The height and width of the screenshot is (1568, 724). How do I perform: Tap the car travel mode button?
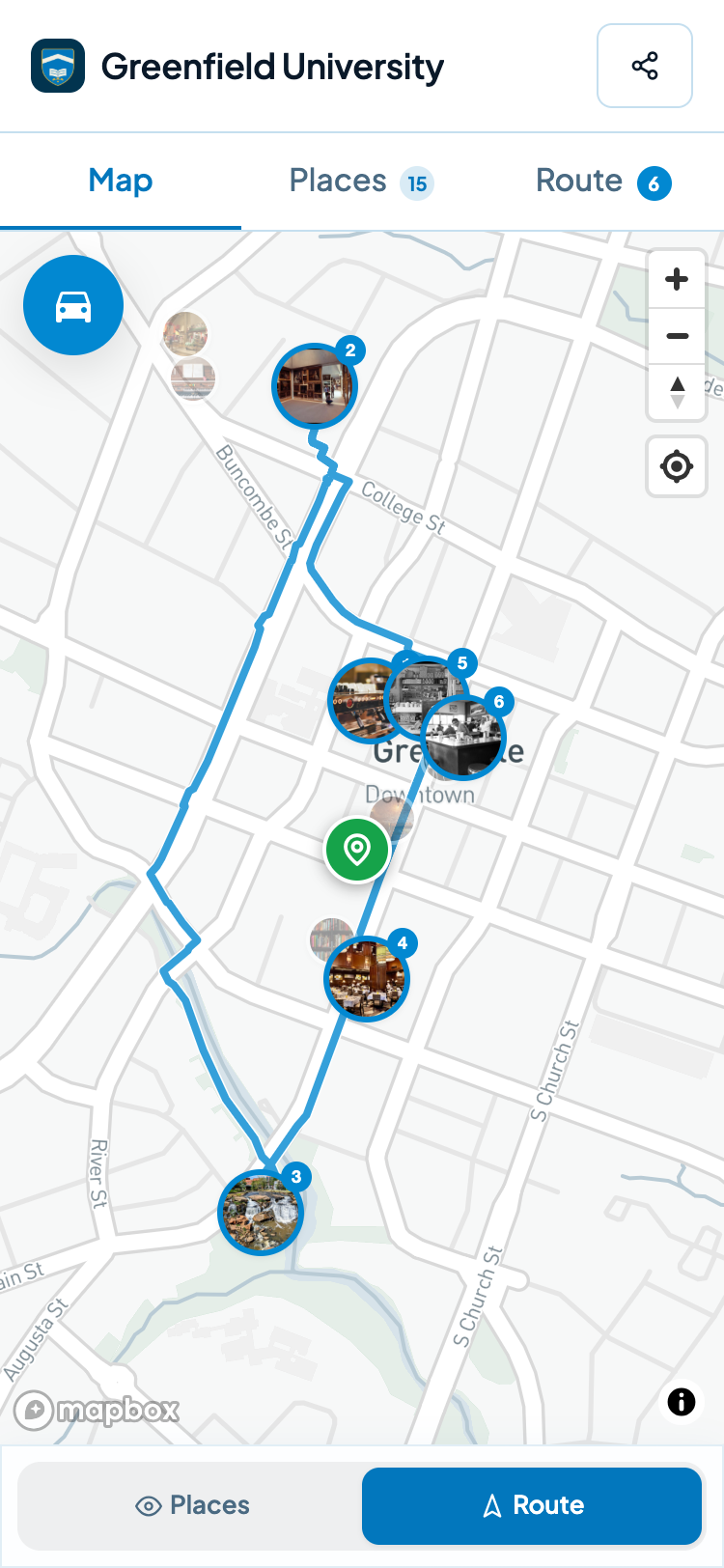point(73,305)
